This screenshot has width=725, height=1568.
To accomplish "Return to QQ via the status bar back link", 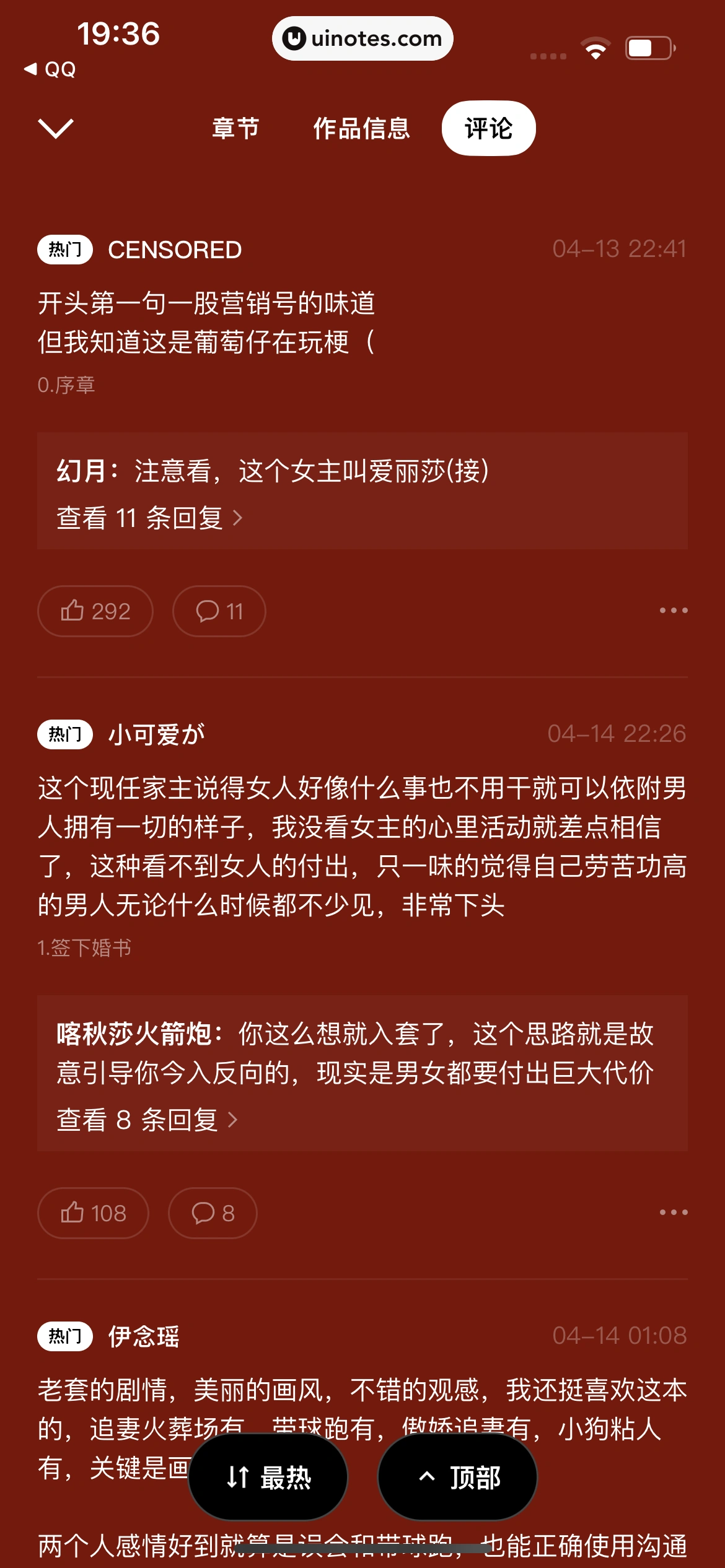I will [x=50, y=69].
